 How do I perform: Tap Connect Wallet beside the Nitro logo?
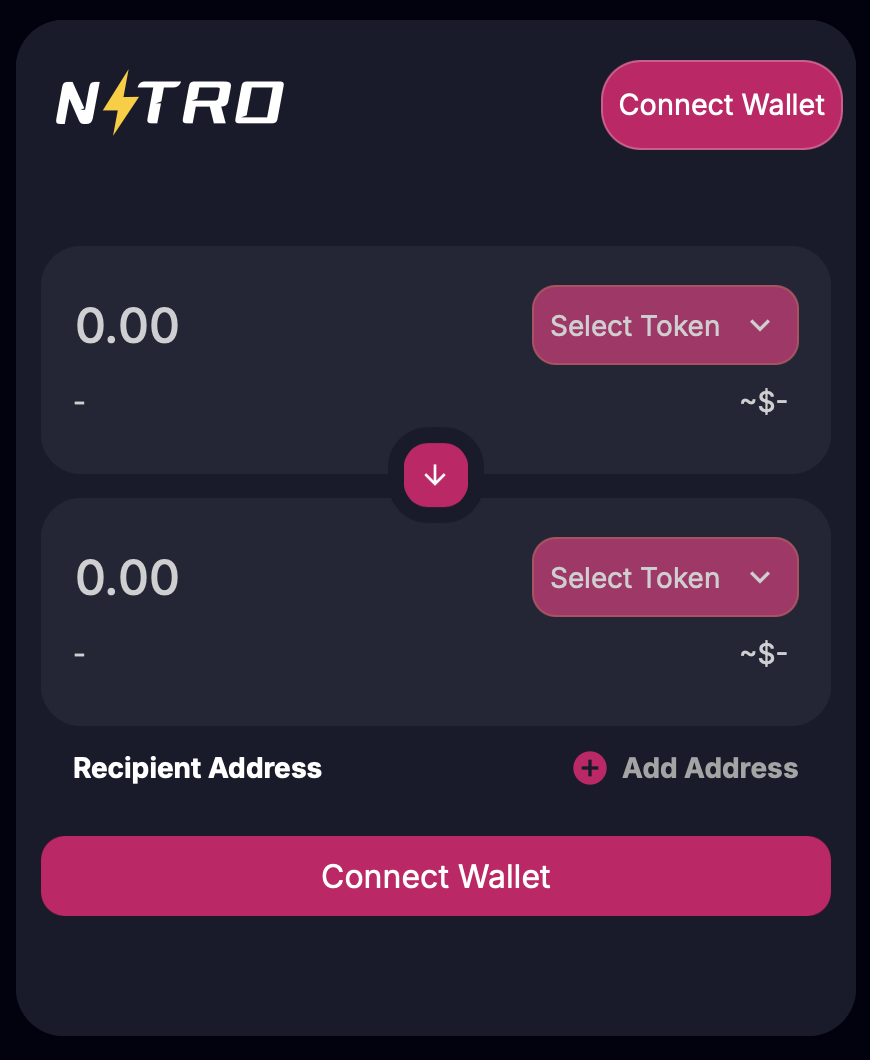point(721,105)
